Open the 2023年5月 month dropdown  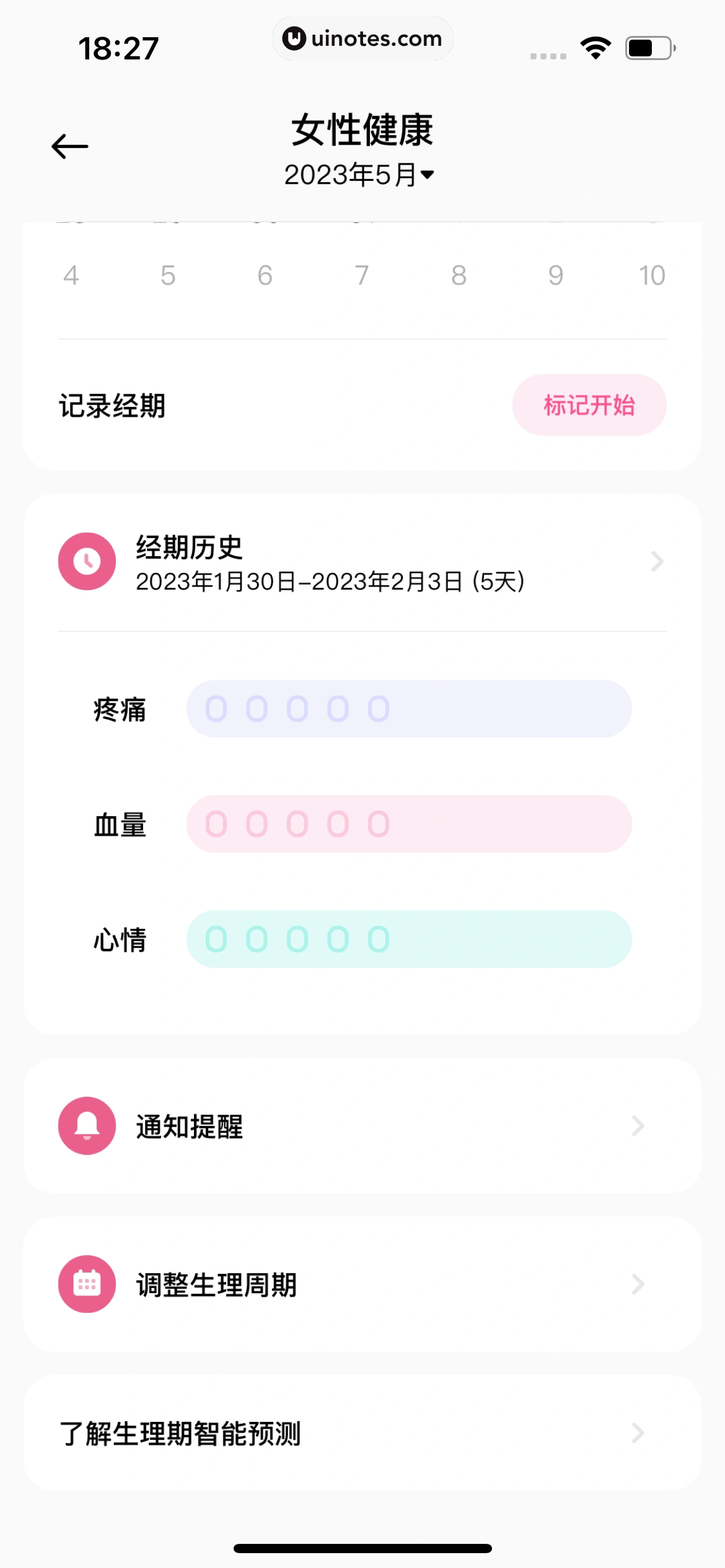click(359, 175)
